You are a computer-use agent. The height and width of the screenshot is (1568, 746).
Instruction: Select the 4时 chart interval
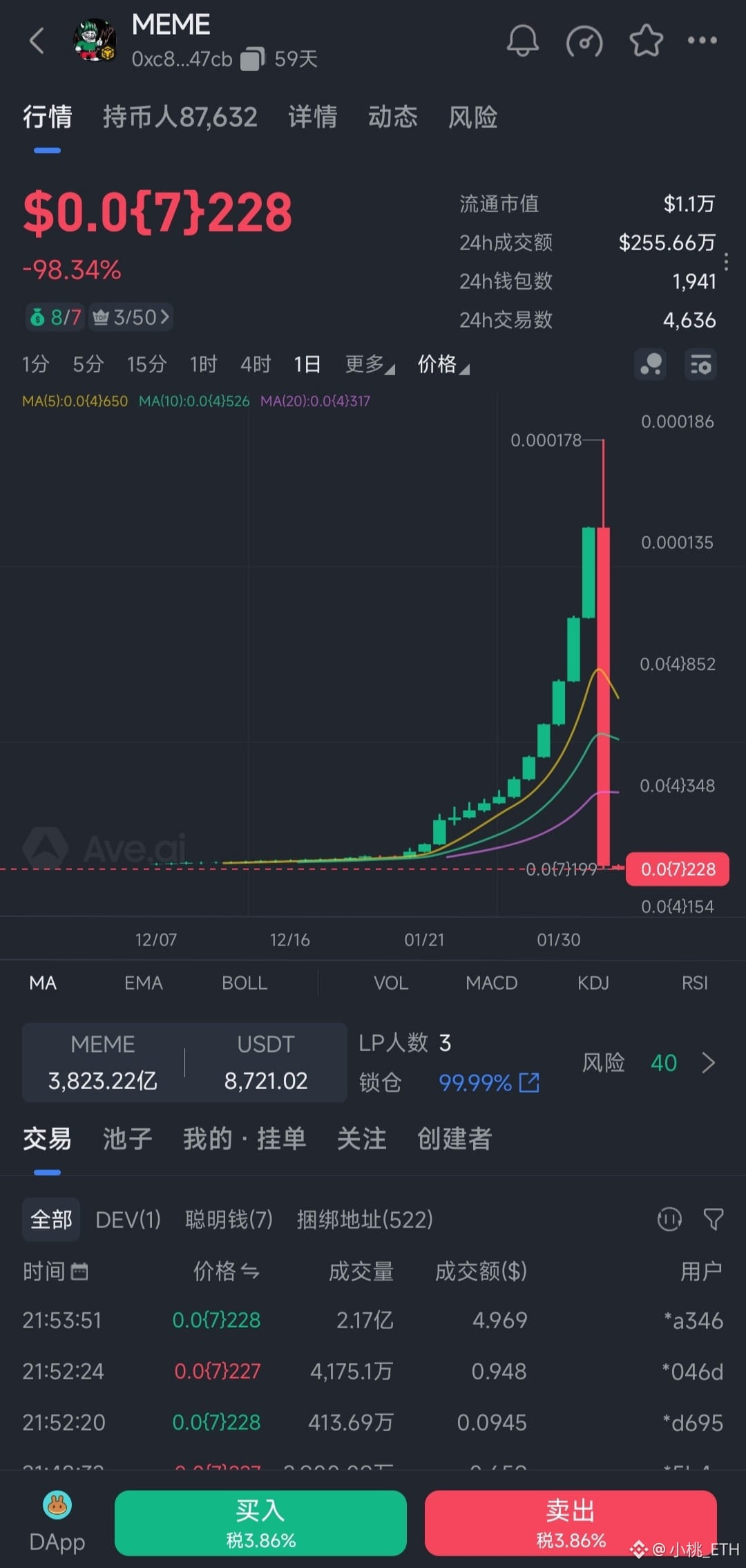(255, 364)
